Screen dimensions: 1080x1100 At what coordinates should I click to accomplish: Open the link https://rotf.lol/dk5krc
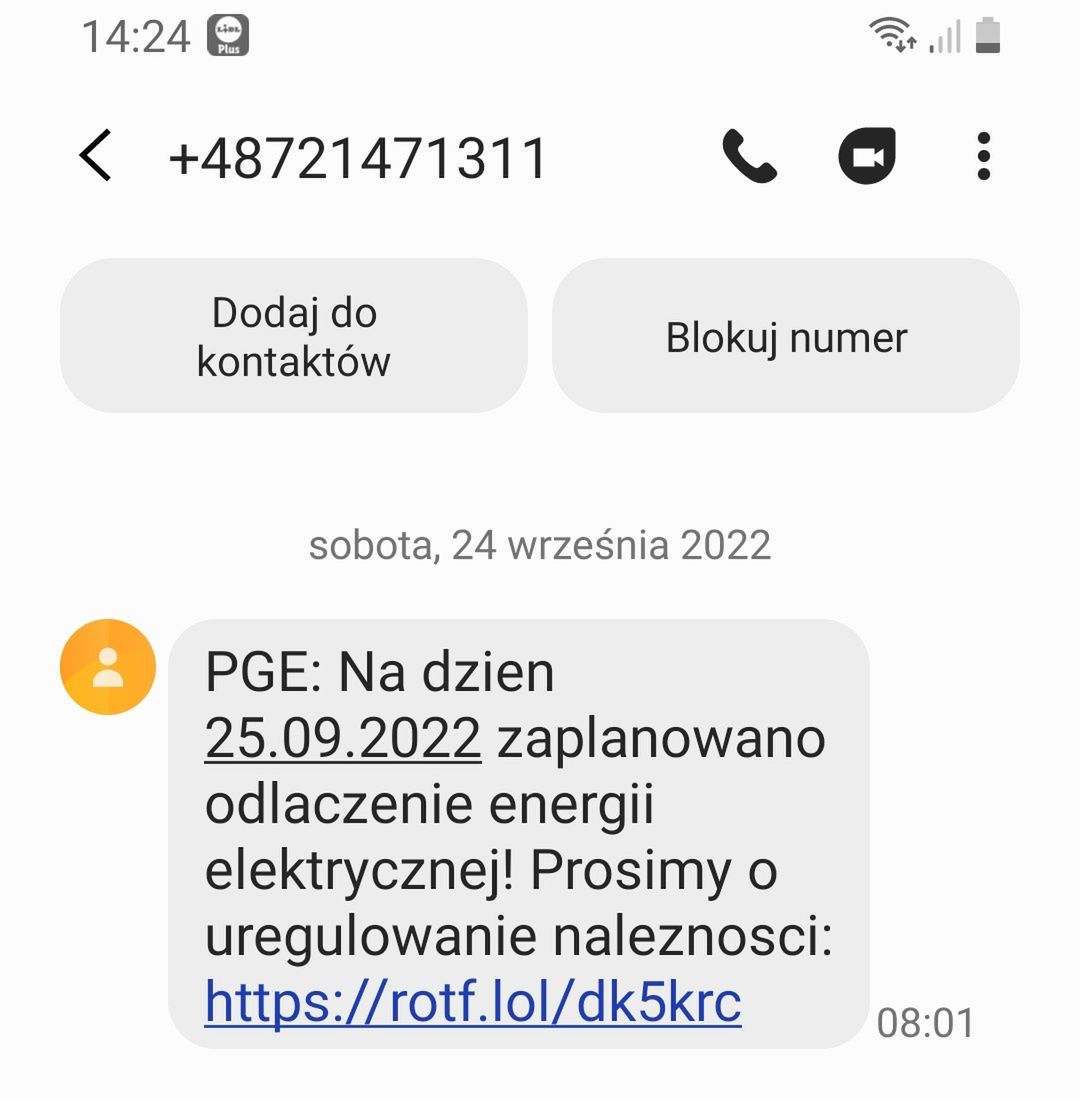coord(472,1000)
